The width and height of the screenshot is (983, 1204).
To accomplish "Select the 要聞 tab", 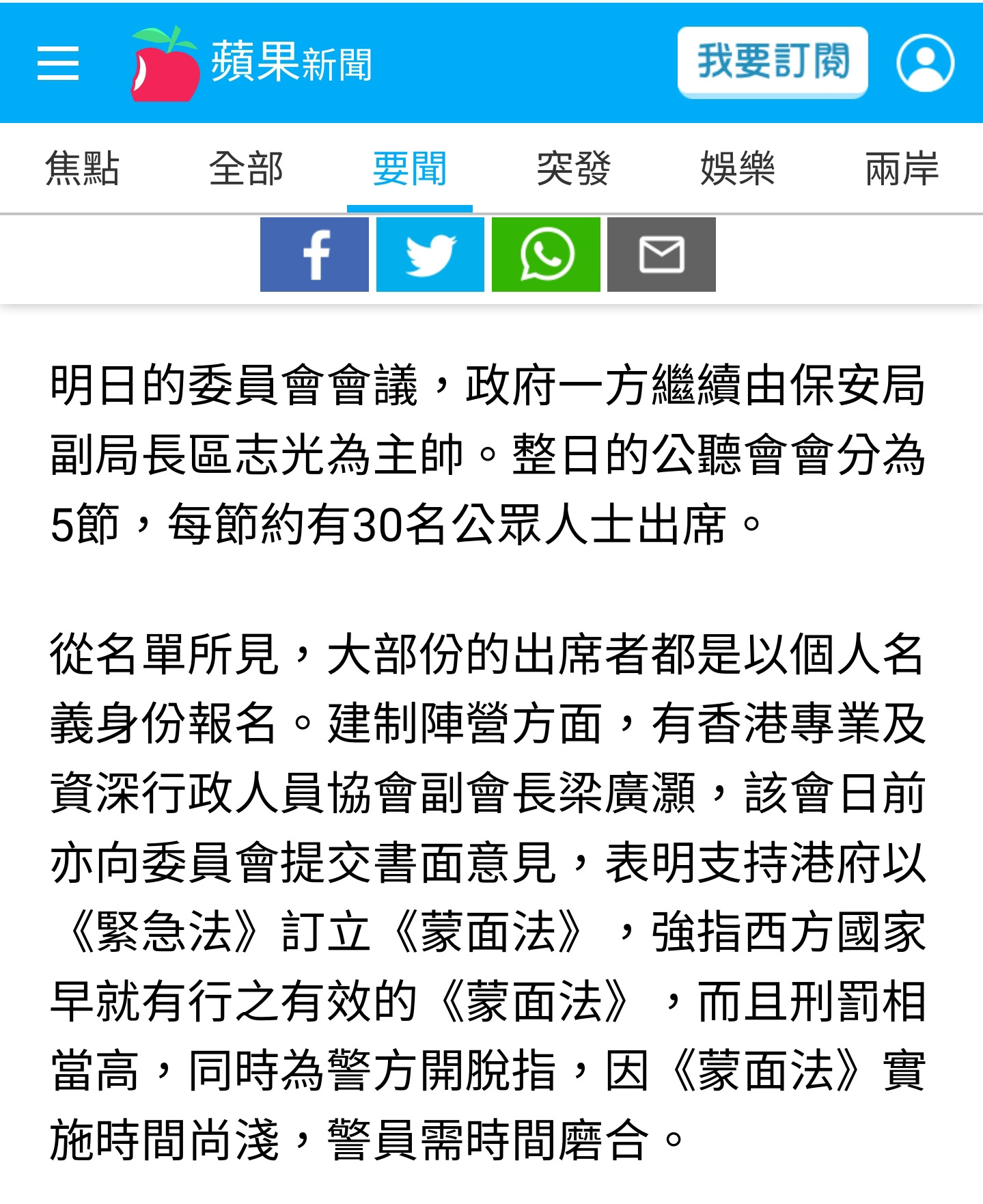I will [409, 169].
